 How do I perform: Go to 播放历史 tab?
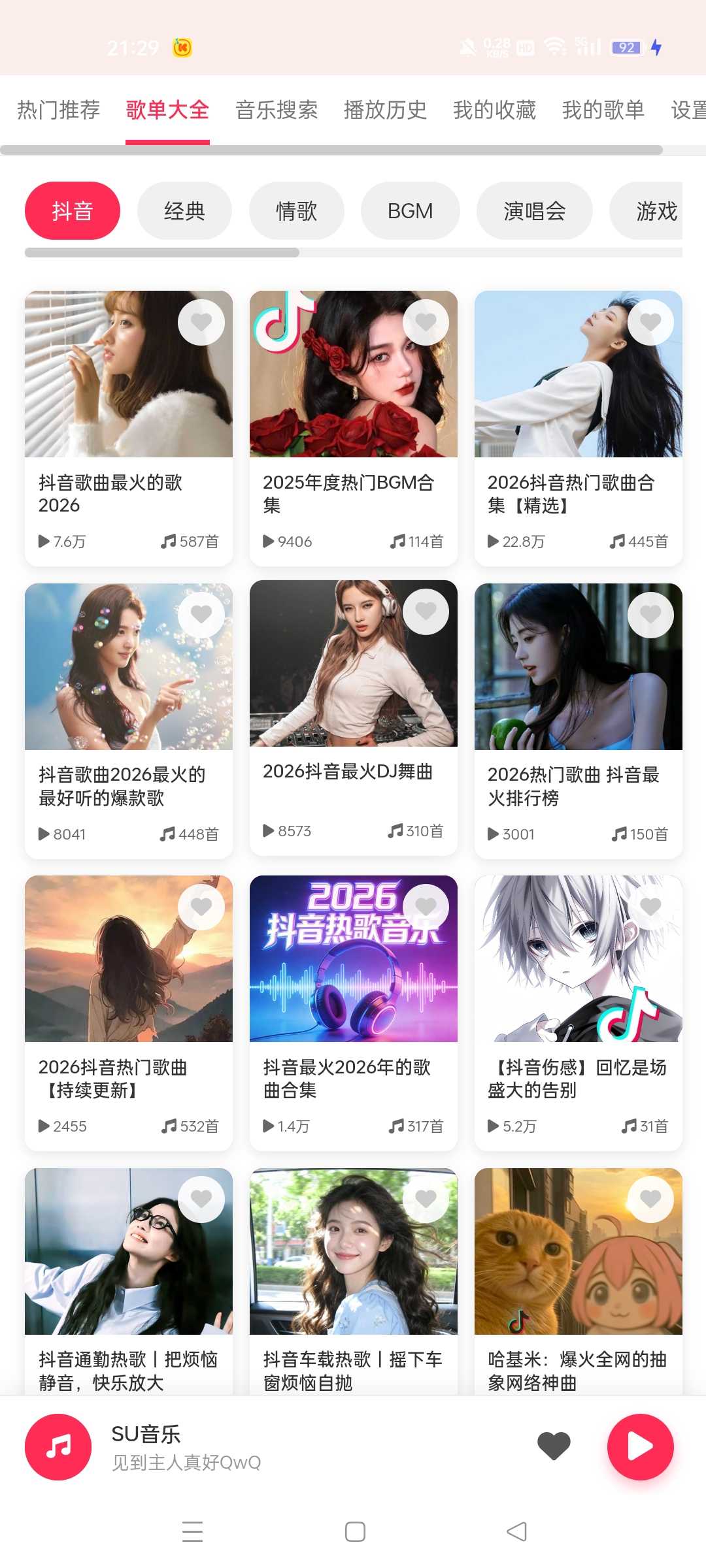coord(385,110)
